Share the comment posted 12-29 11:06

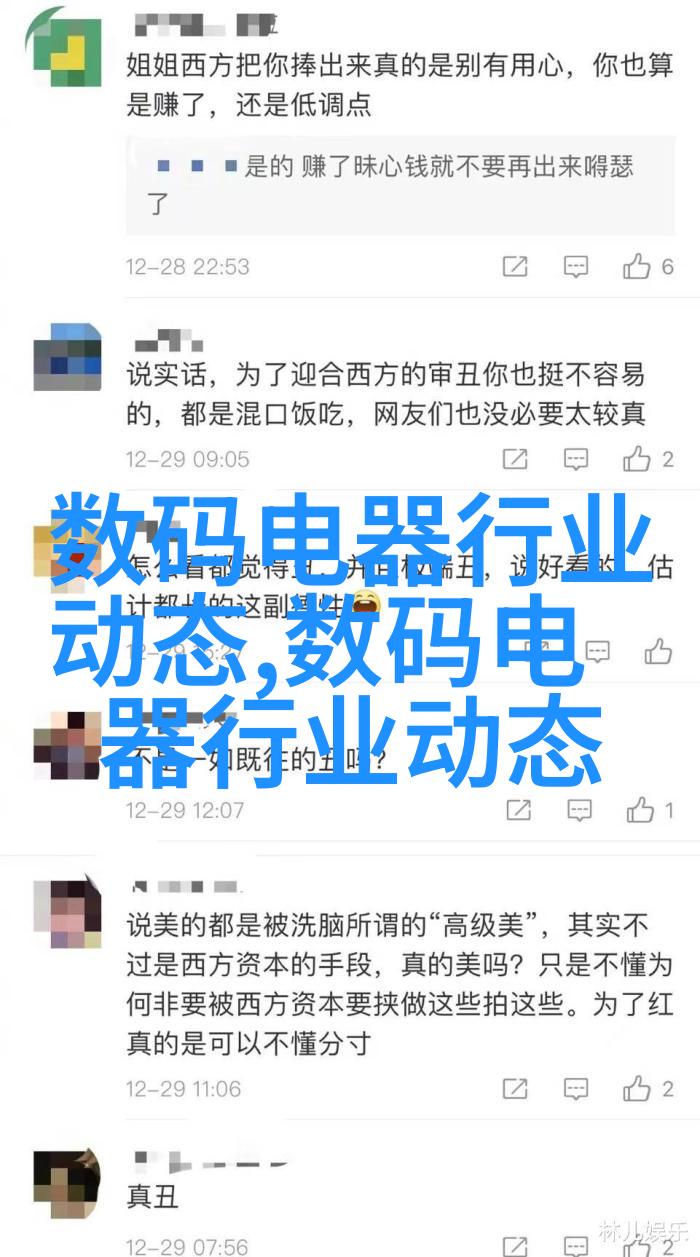[x=515, y=1089]
